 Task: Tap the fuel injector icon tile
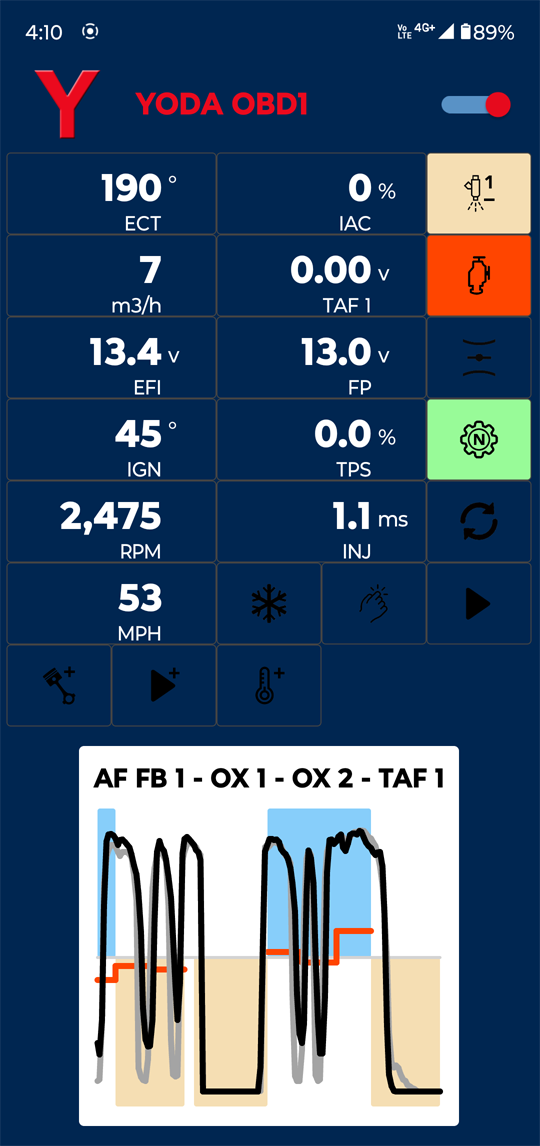tap(479, 194)
